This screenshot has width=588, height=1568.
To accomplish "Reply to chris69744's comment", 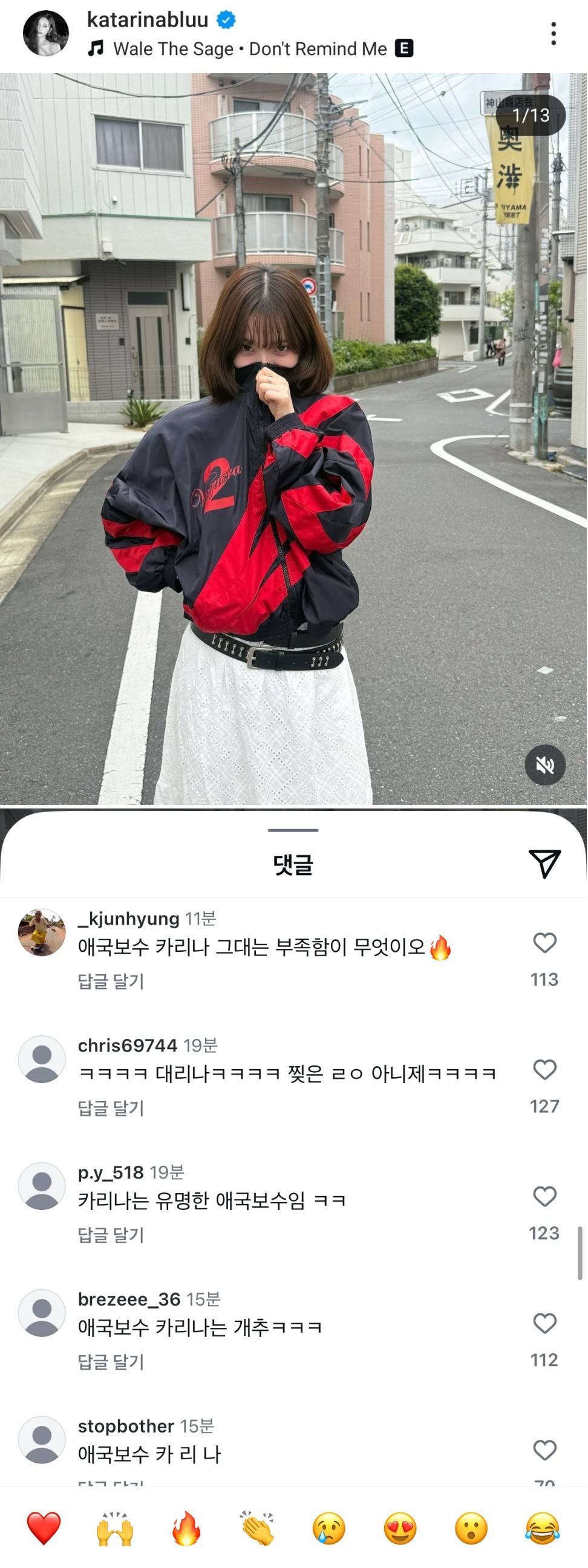I will click(x=111, y=1108).
